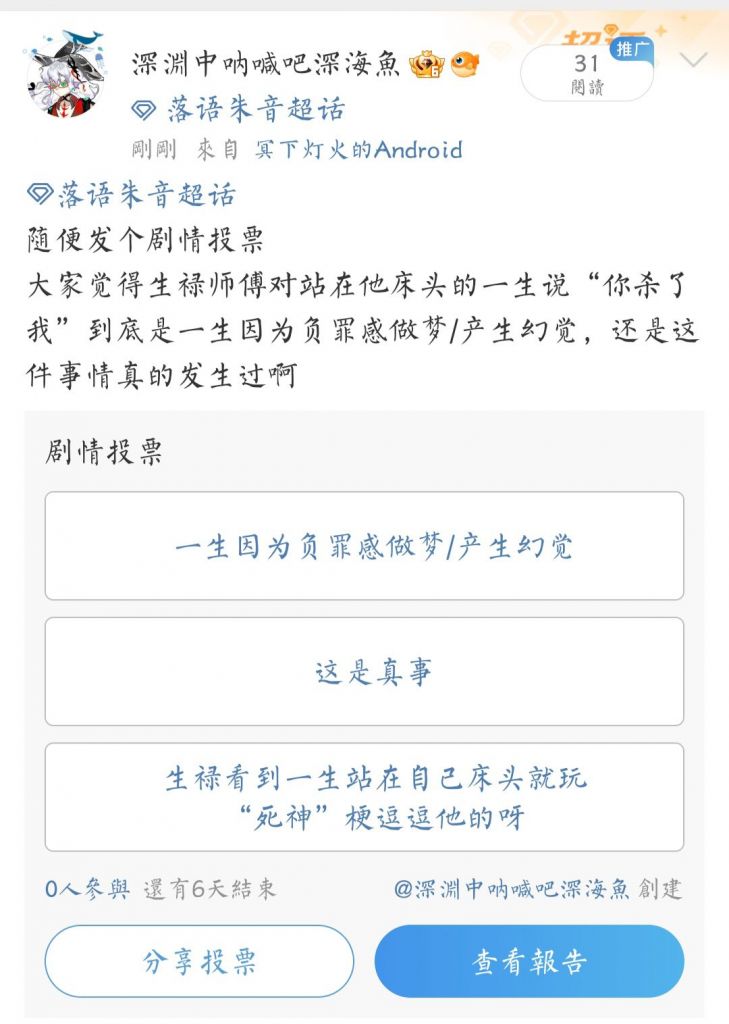Open username 深淵中呐喊吧深海魚 profile
The height and width of the screenshot is (1024, 729).
point(265,64)
